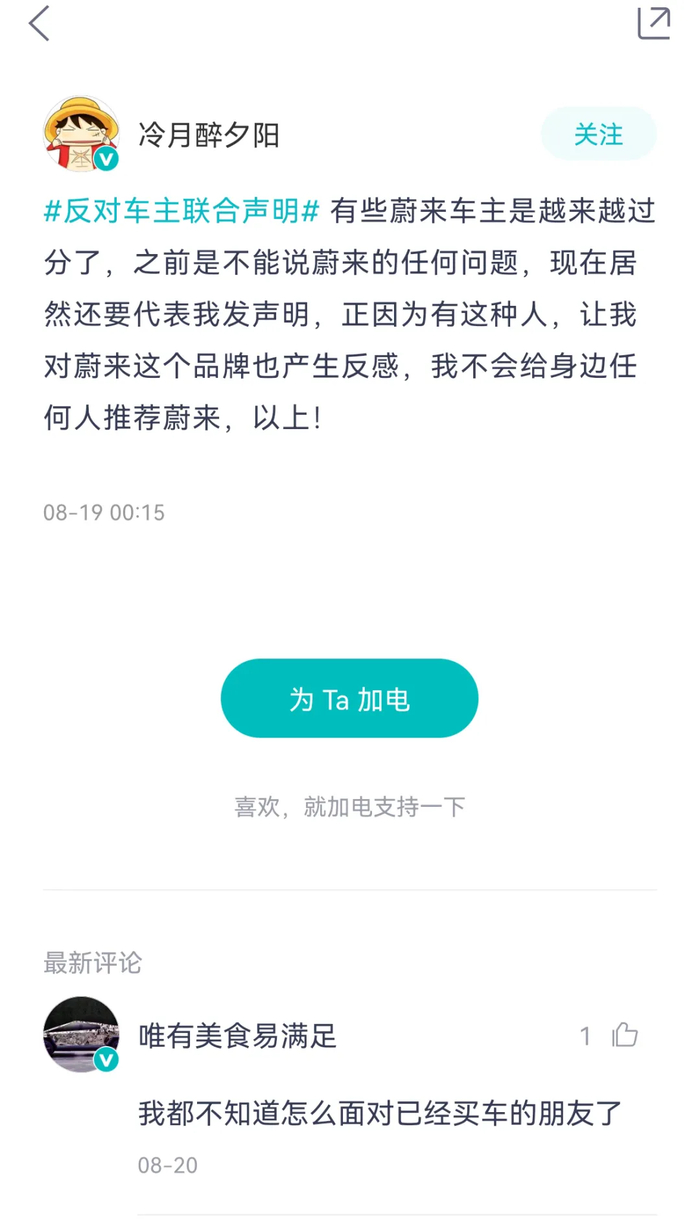Screen dimensions: 700x1221
Task: Share this post via top-right icon
Action: point(653,23)
